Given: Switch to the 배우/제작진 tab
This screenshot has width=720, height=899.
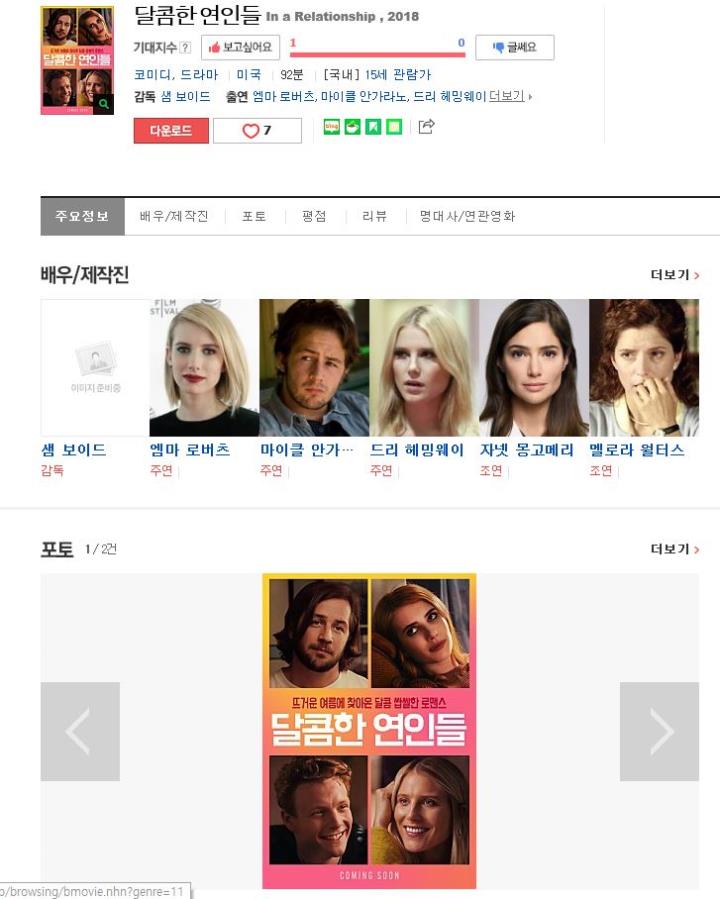Looking at the screenshot, I should pos(174,216).
